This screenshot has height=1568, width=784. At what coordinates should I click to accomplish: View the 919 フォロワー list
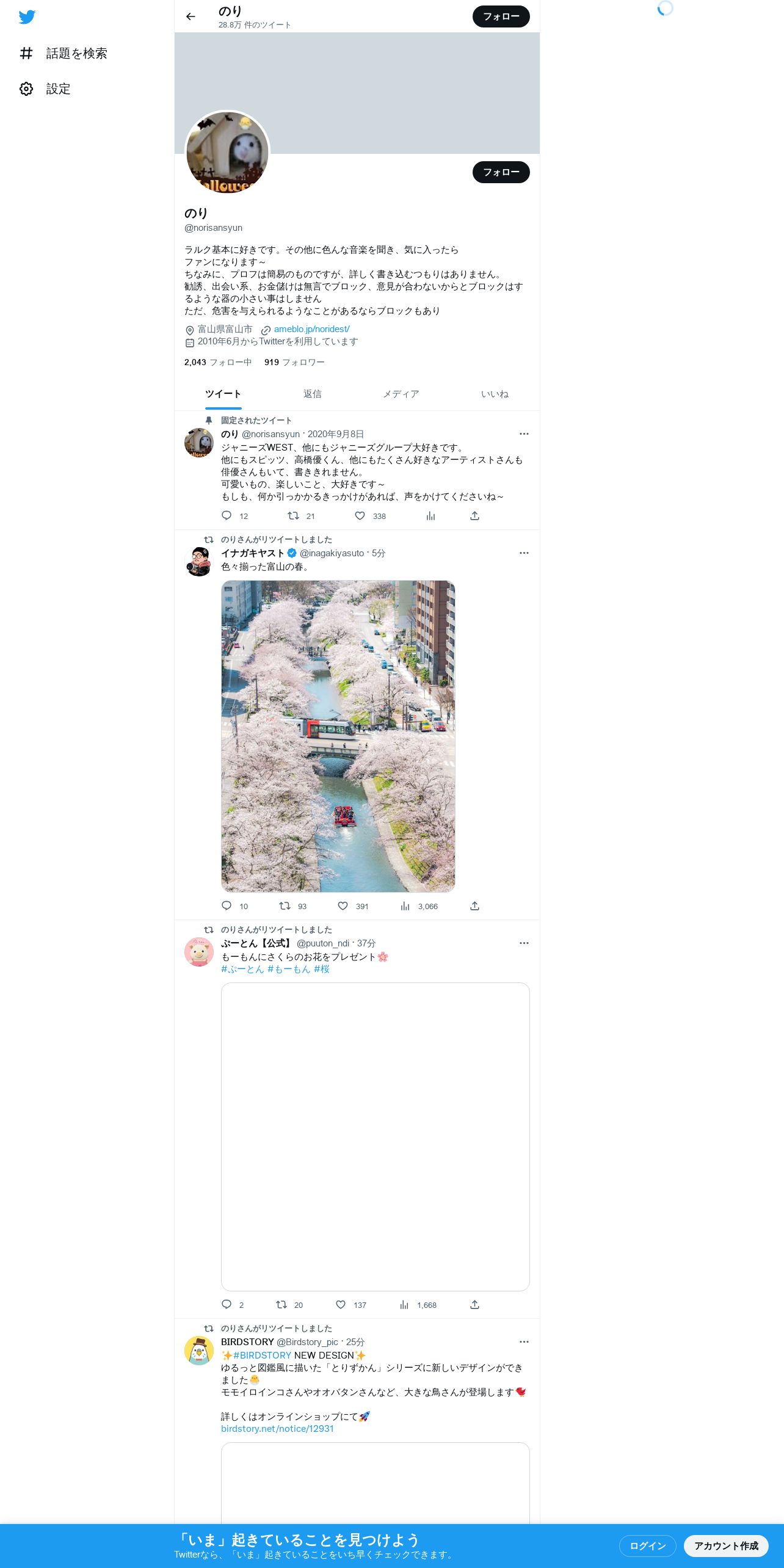(x=294, y=362)
